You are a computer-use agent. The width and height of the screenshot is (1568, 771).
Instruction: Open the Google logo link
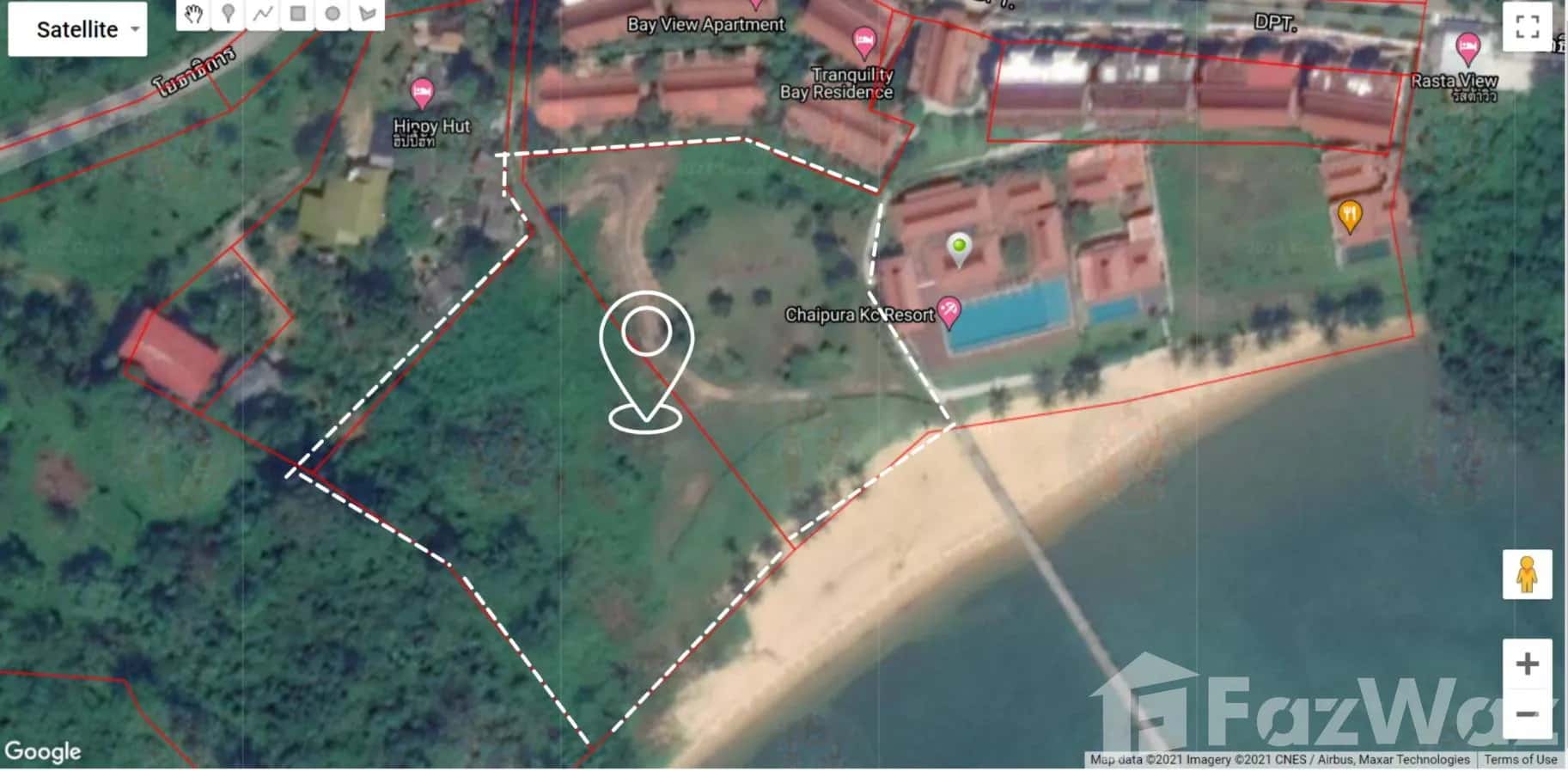[42, 751]
